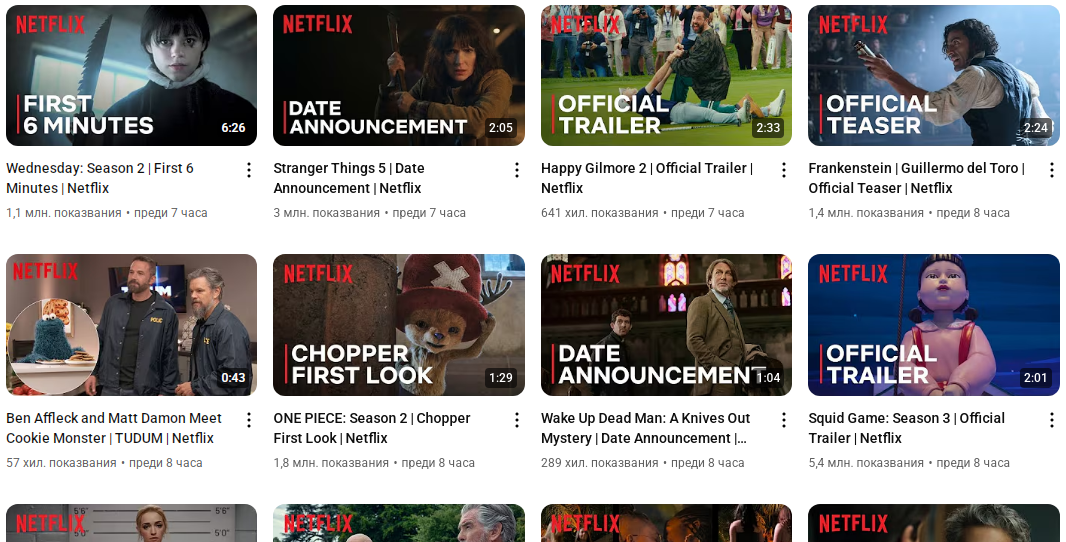Open Wednesday: Season 2 First 6 Minutes video
The image size is (1066, 542).
coord(131,76)
